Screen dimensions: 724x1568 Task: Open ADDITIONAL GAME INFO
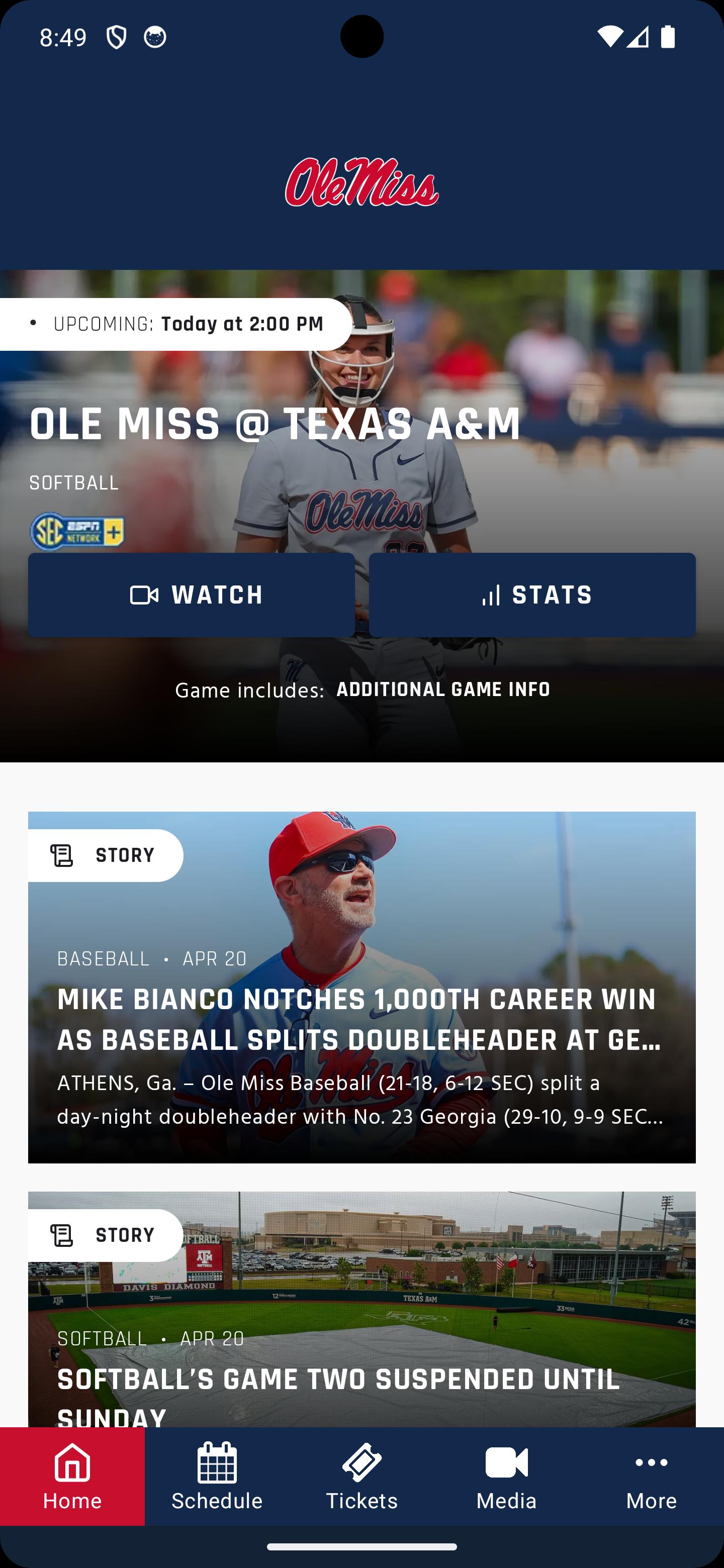point(443,690)
